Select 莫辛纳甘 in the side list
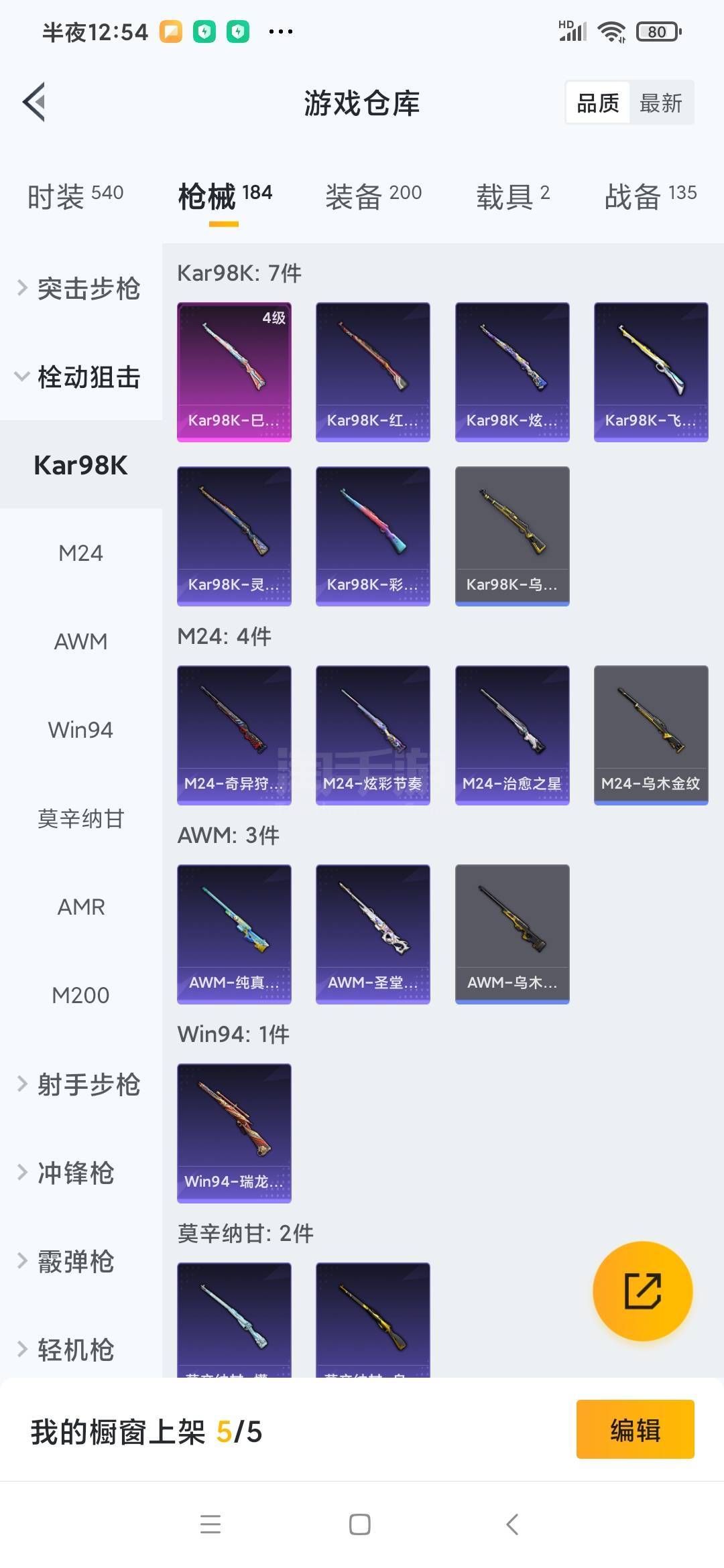Image resolution: width=724 pixels, height=1568 pixels. 80,819
